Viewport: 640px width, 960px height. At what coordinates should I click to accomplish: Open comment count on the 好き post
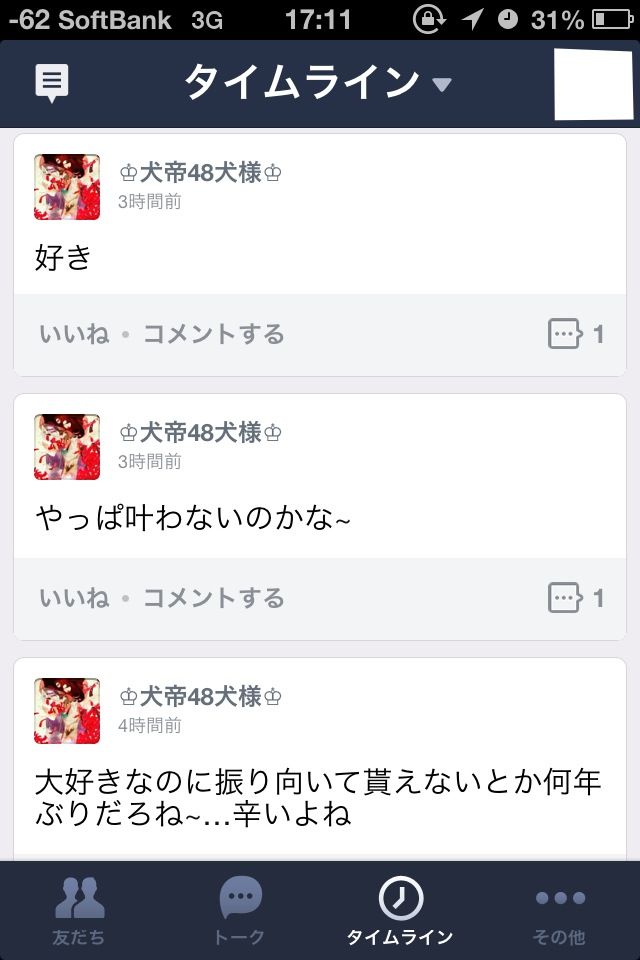pos(576,334)
